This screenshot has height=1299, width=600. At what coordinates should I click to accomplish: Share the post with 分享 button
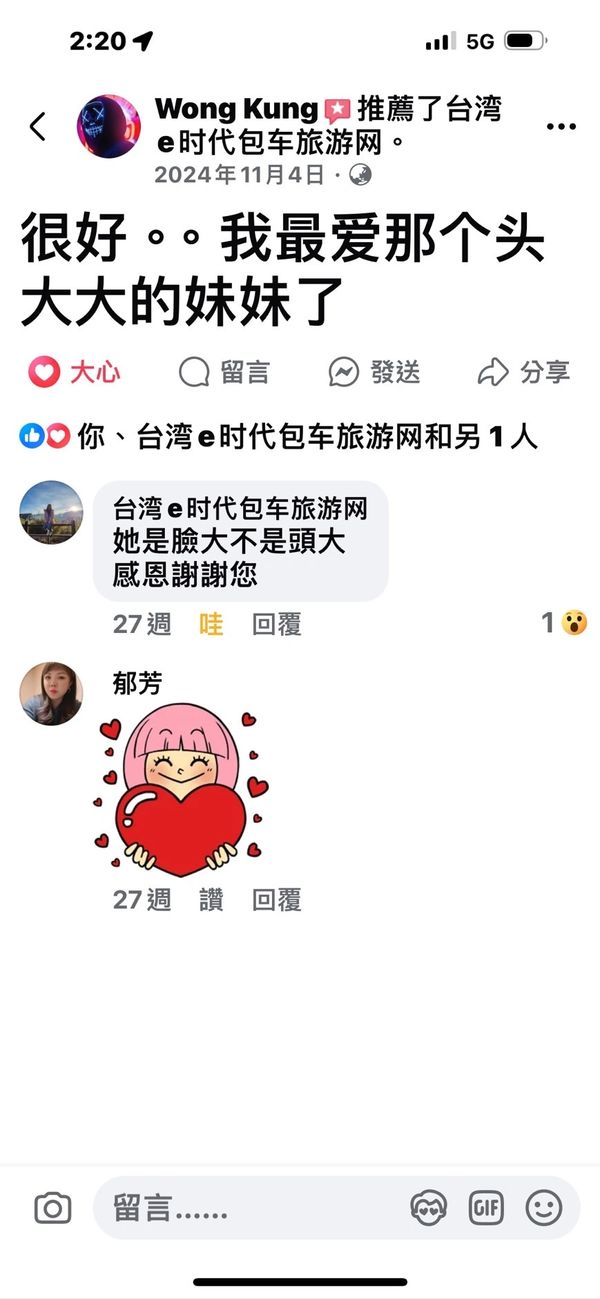pyautogui.click(x=523, y=373)
